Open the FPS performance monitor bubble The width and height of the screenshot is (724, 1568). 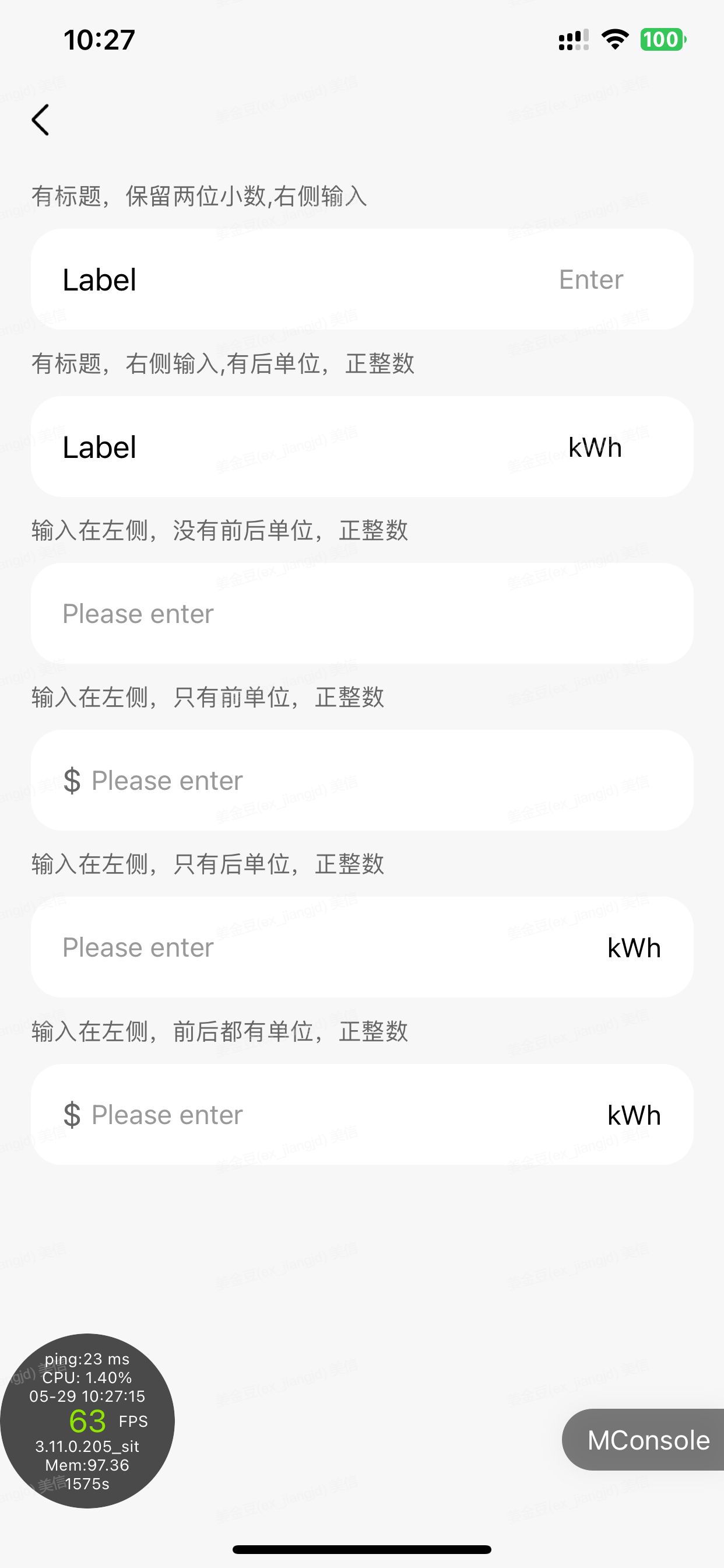(x=87, y=1420)
